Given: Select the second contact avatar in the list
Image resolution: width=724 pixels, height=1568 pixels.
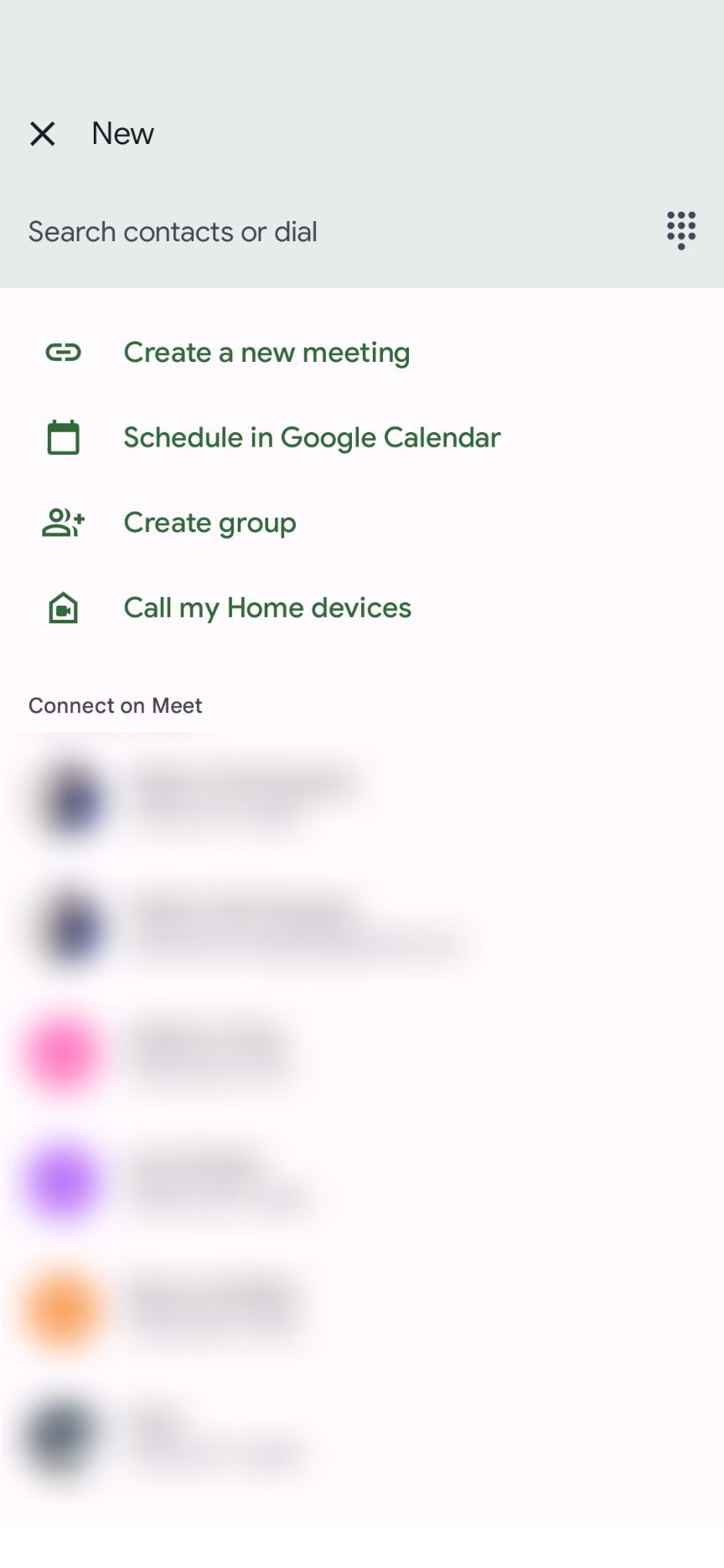Looking at the screenshot, I should click(x=70, y=928).
